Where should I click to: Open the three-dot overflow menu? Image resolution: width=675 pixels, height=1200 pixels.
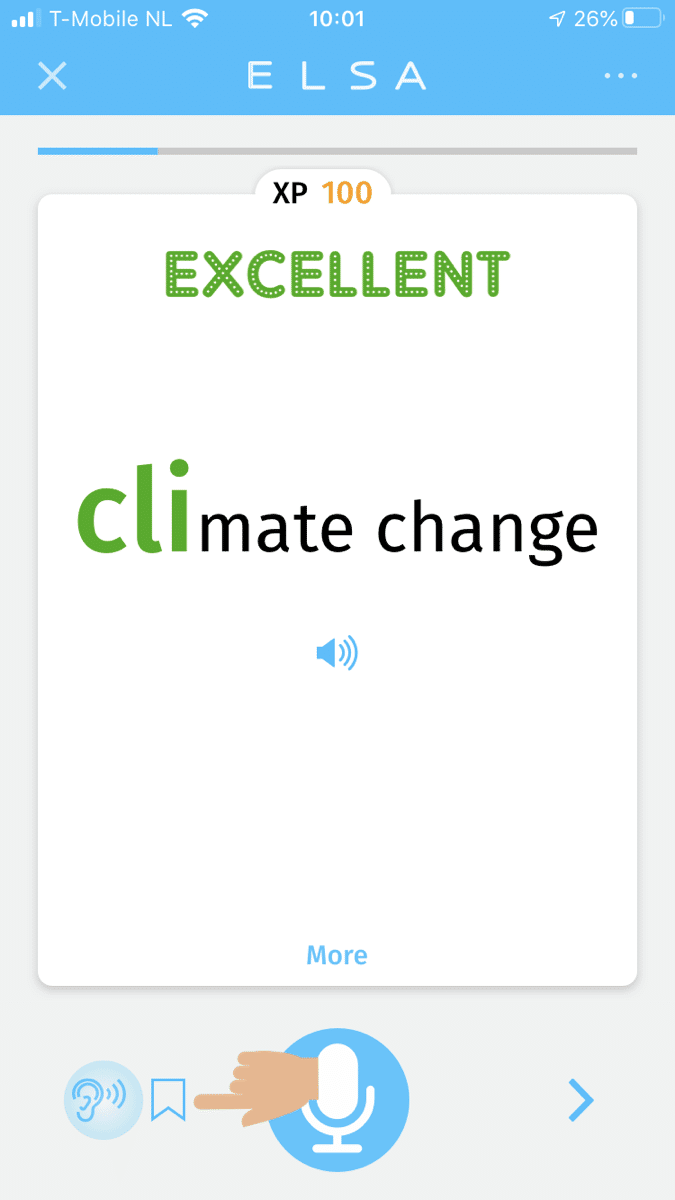pos(620,76)
